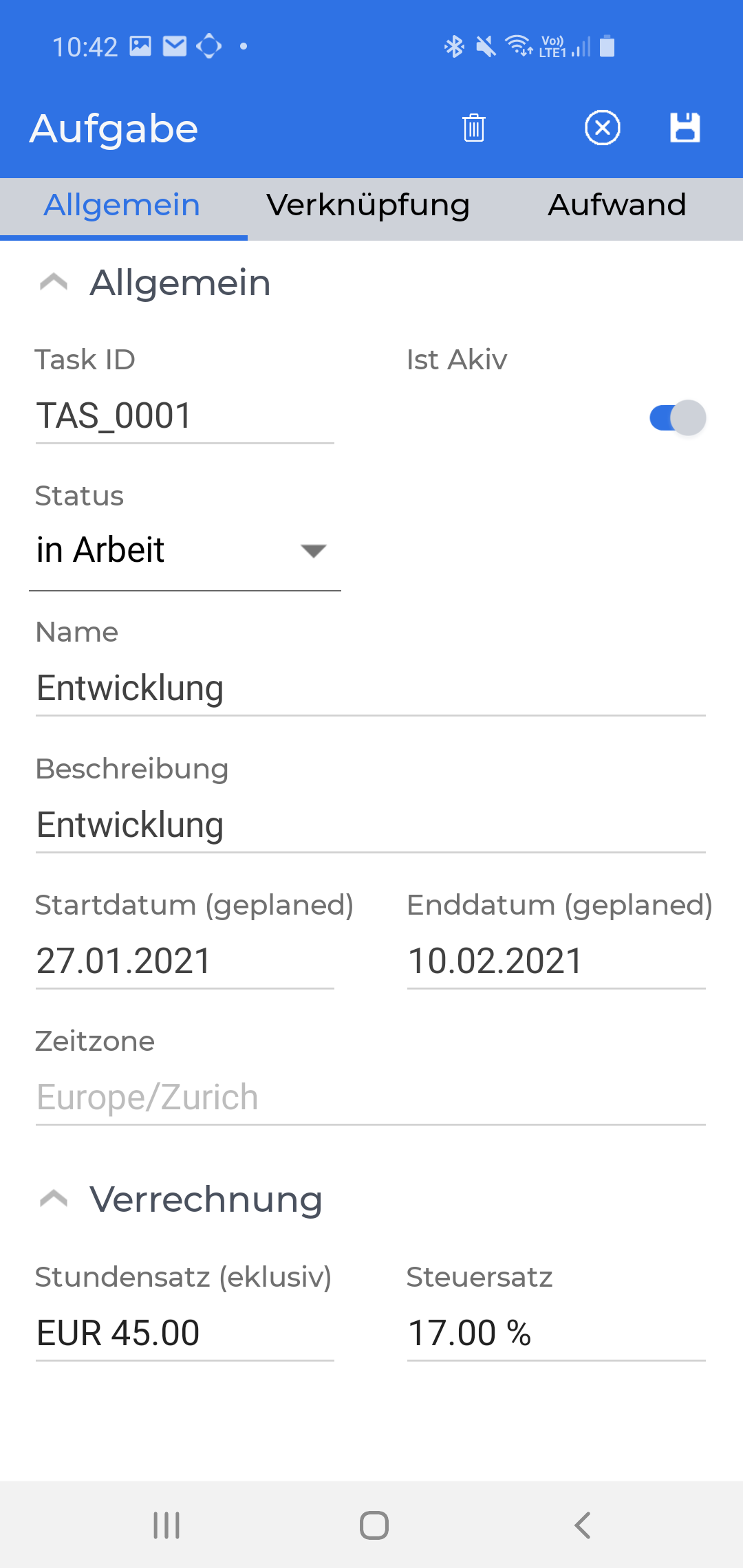Switch to the Verknüpfung tab
The image size is (743, 1568).
click(369, 205)
